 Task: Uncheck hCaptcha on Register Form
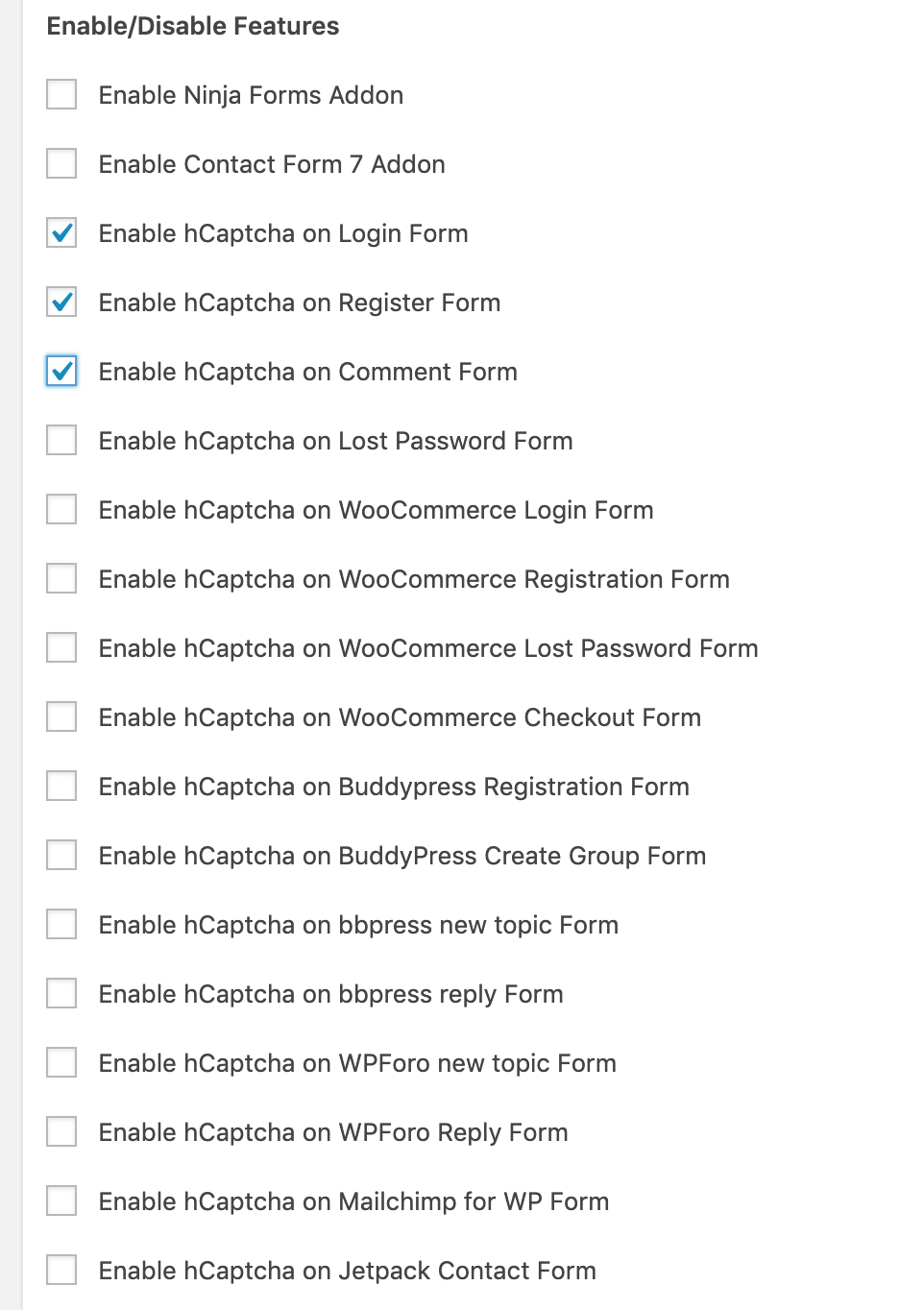point(61,302)
